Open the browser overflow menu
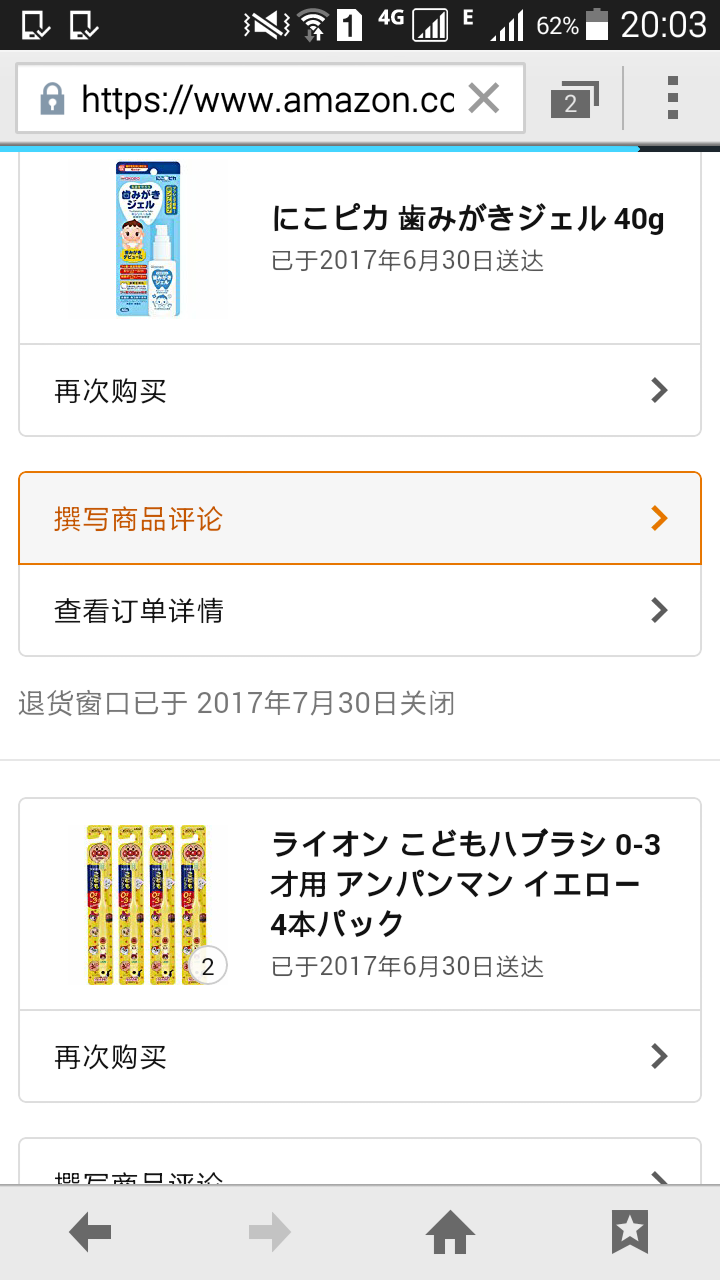Viewport: 720px width, 1280px height. [673, 98]
